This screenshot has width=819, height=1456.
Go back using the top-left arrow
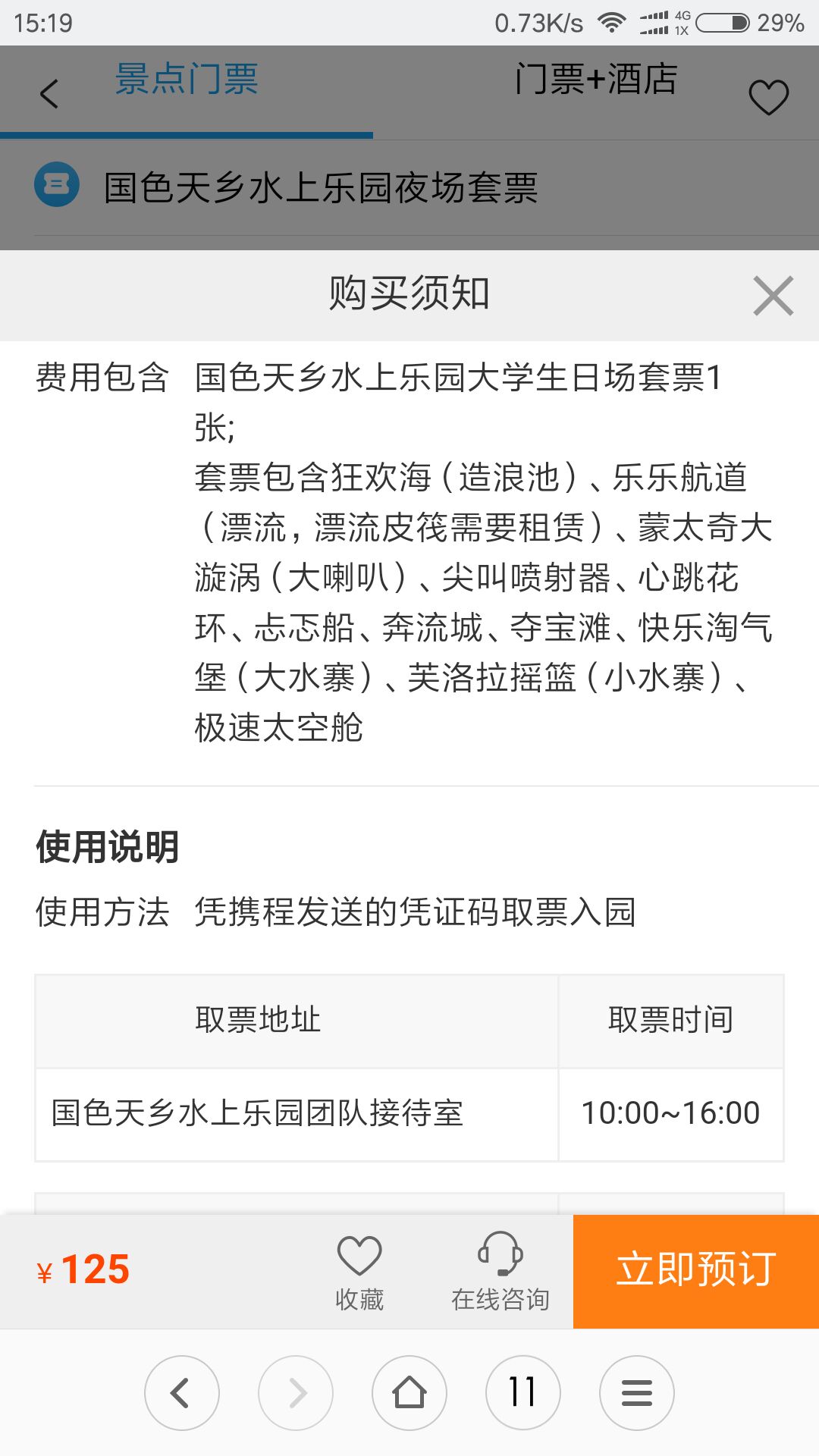tap(49, 94)
